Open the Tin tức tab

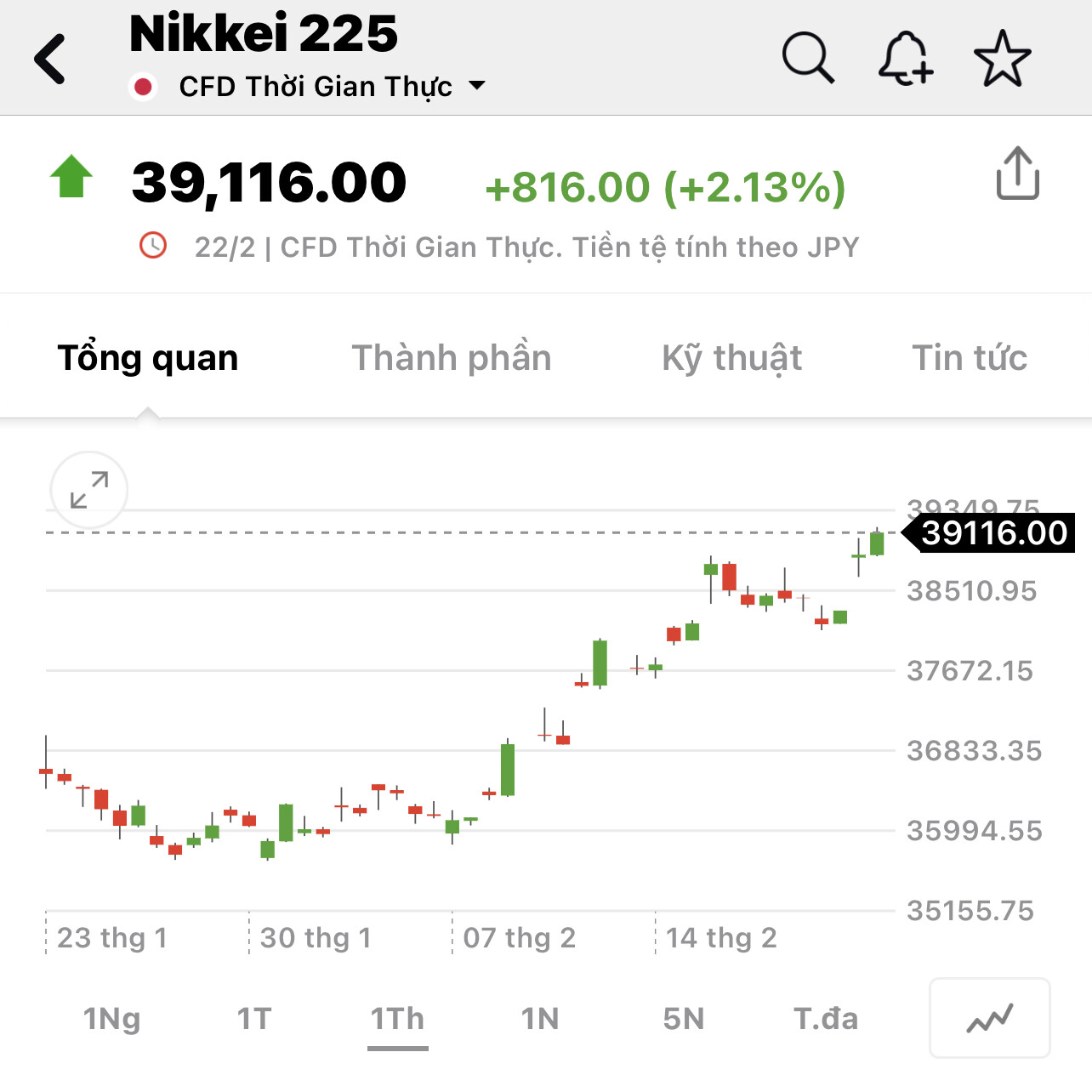pyautogui.click(x=970, y=358)
